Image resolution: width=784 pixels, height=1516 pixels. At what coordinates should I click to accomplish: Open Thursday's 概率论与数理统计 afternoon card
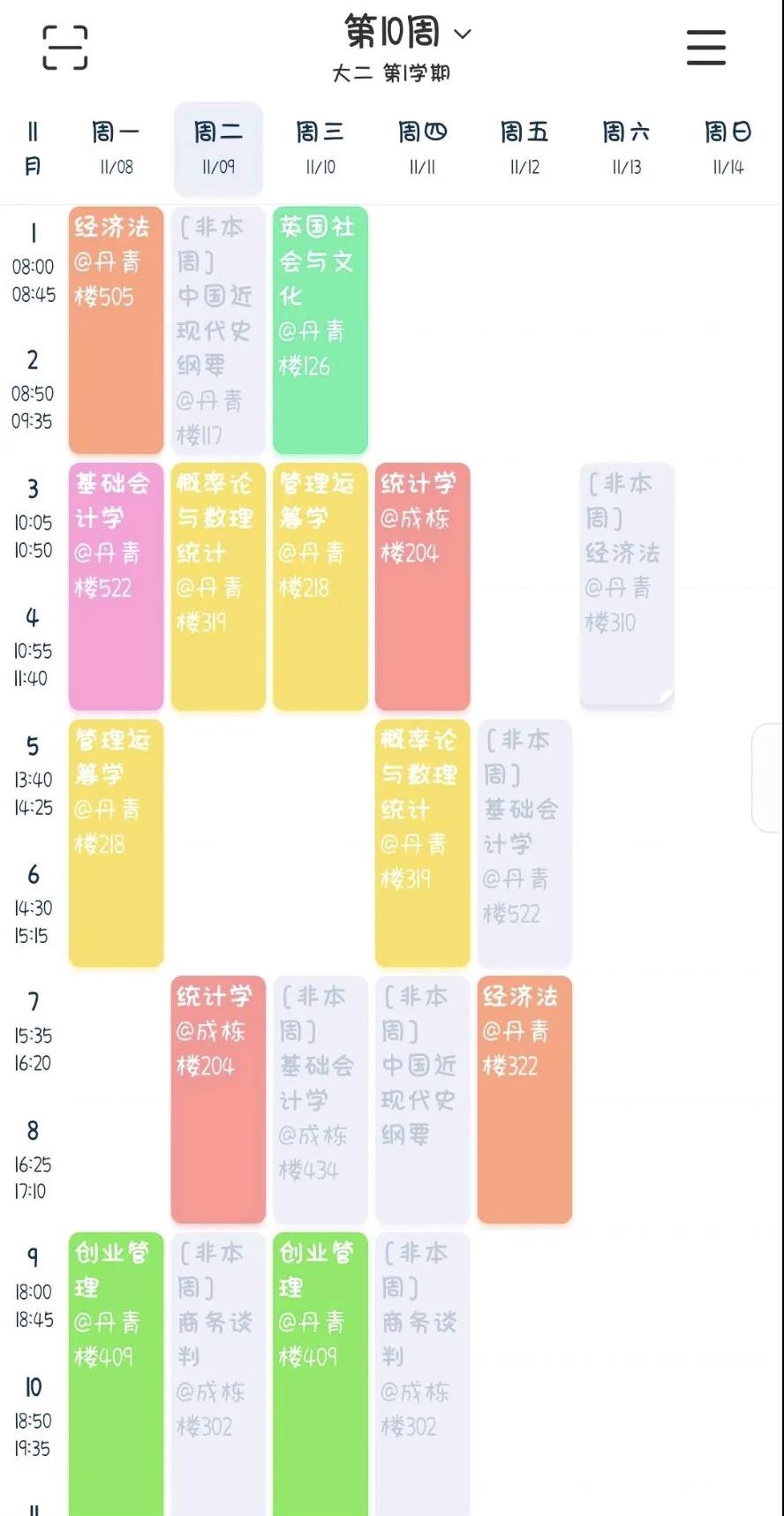tap(422, 842)
